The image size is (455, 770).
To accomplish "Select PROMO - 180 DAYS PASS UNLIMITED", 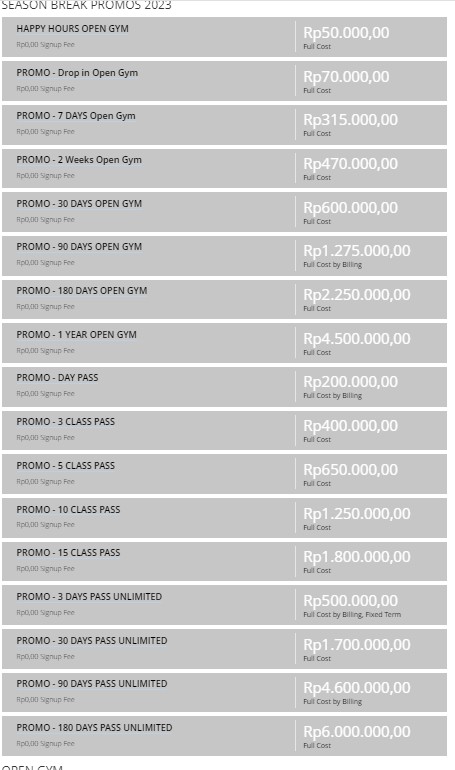I will [224, 737].
